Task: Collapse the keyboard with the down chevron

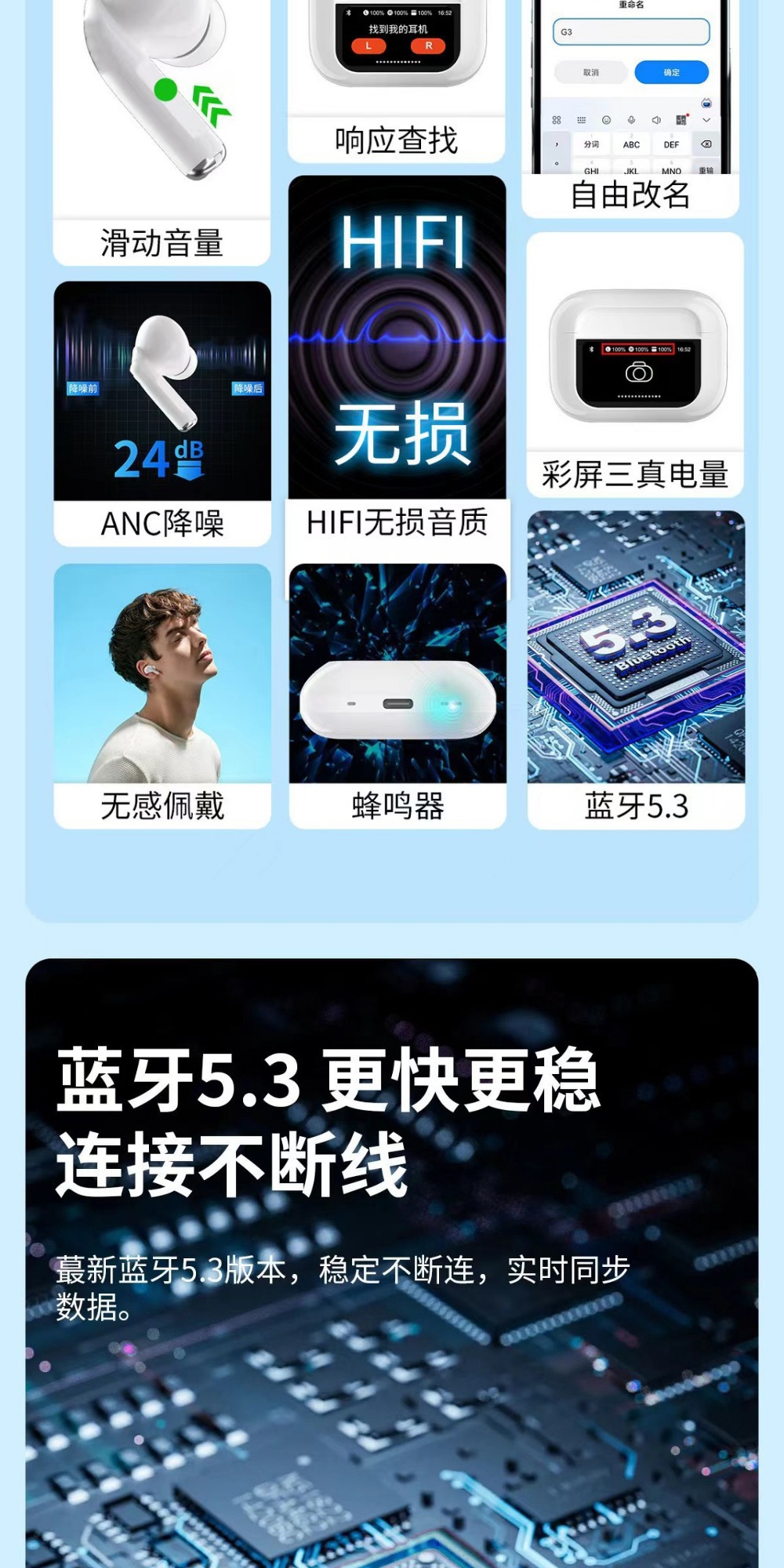Action: (x=706, y=120)
